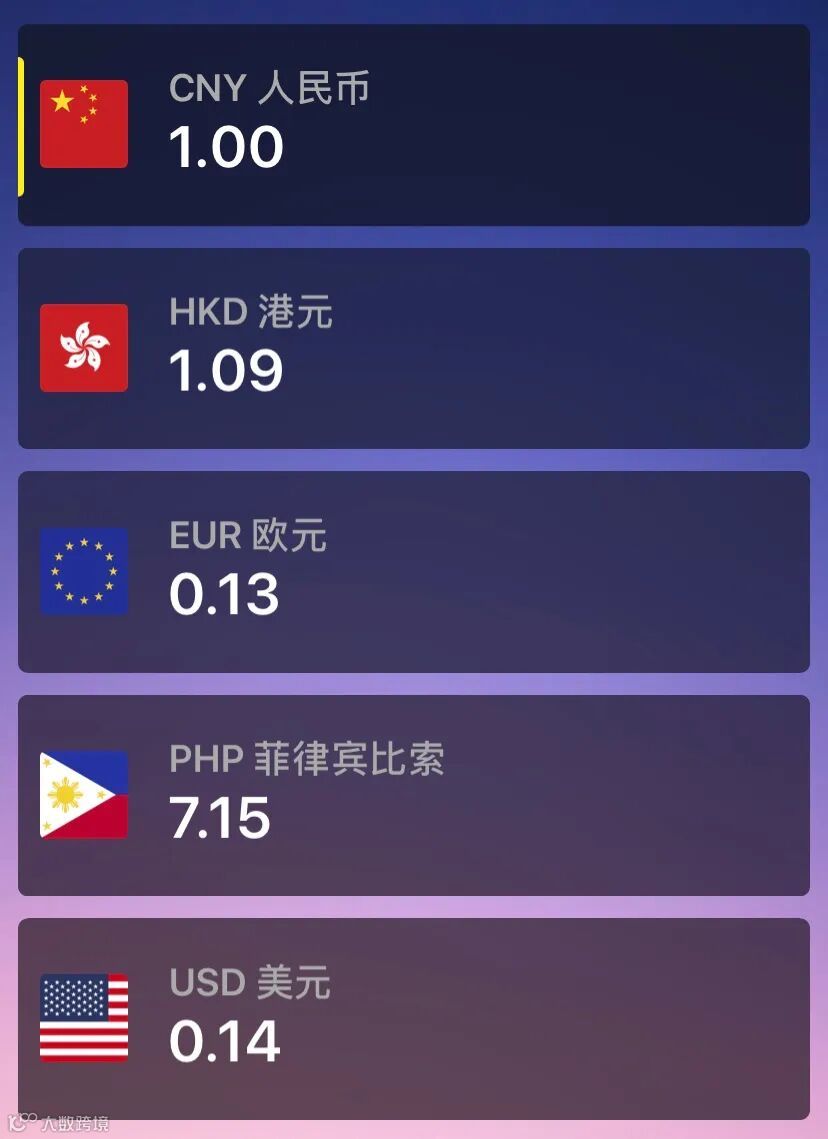Select the CNY 人民币 currency card
The image size is (828, 1139).
(x=414, y=125)
